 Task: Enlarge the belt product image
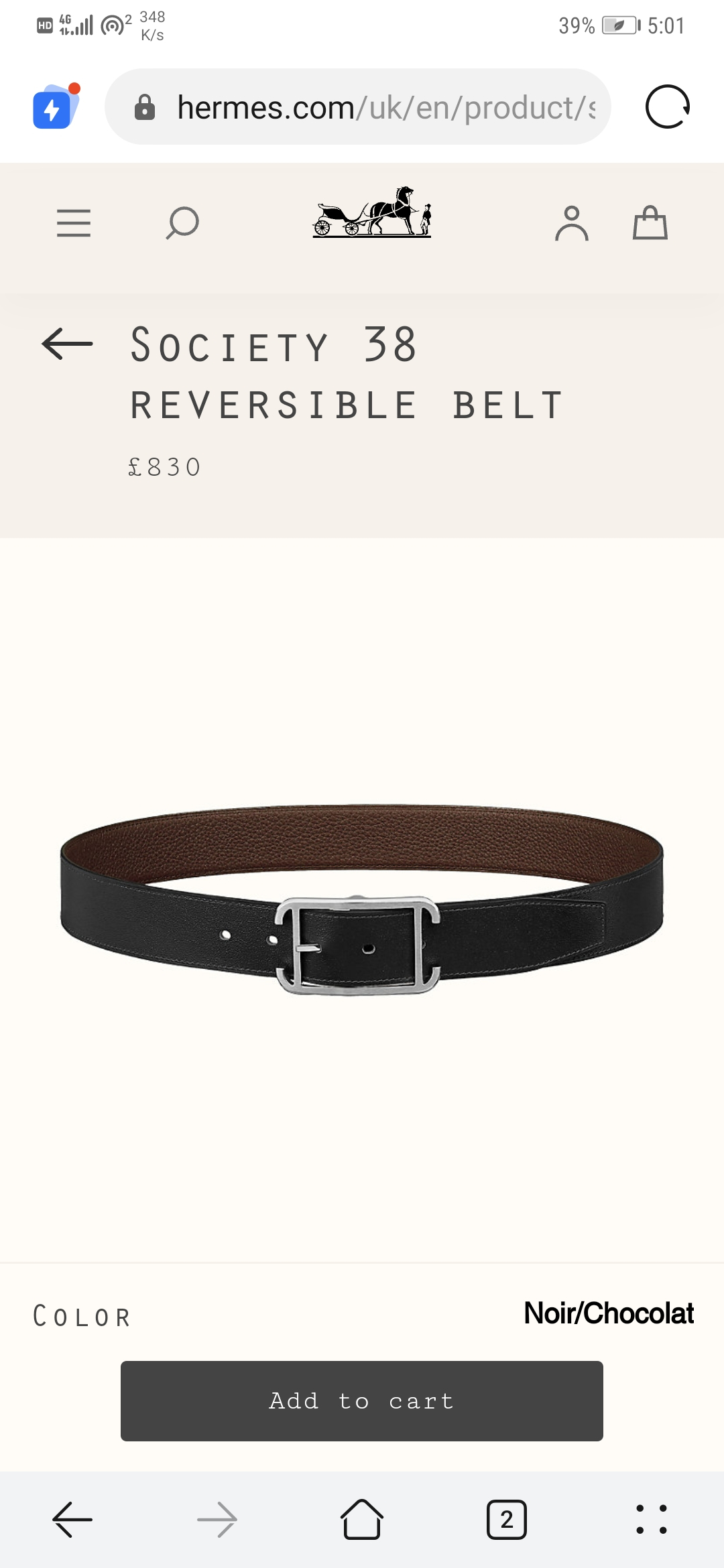coord(362,900)
